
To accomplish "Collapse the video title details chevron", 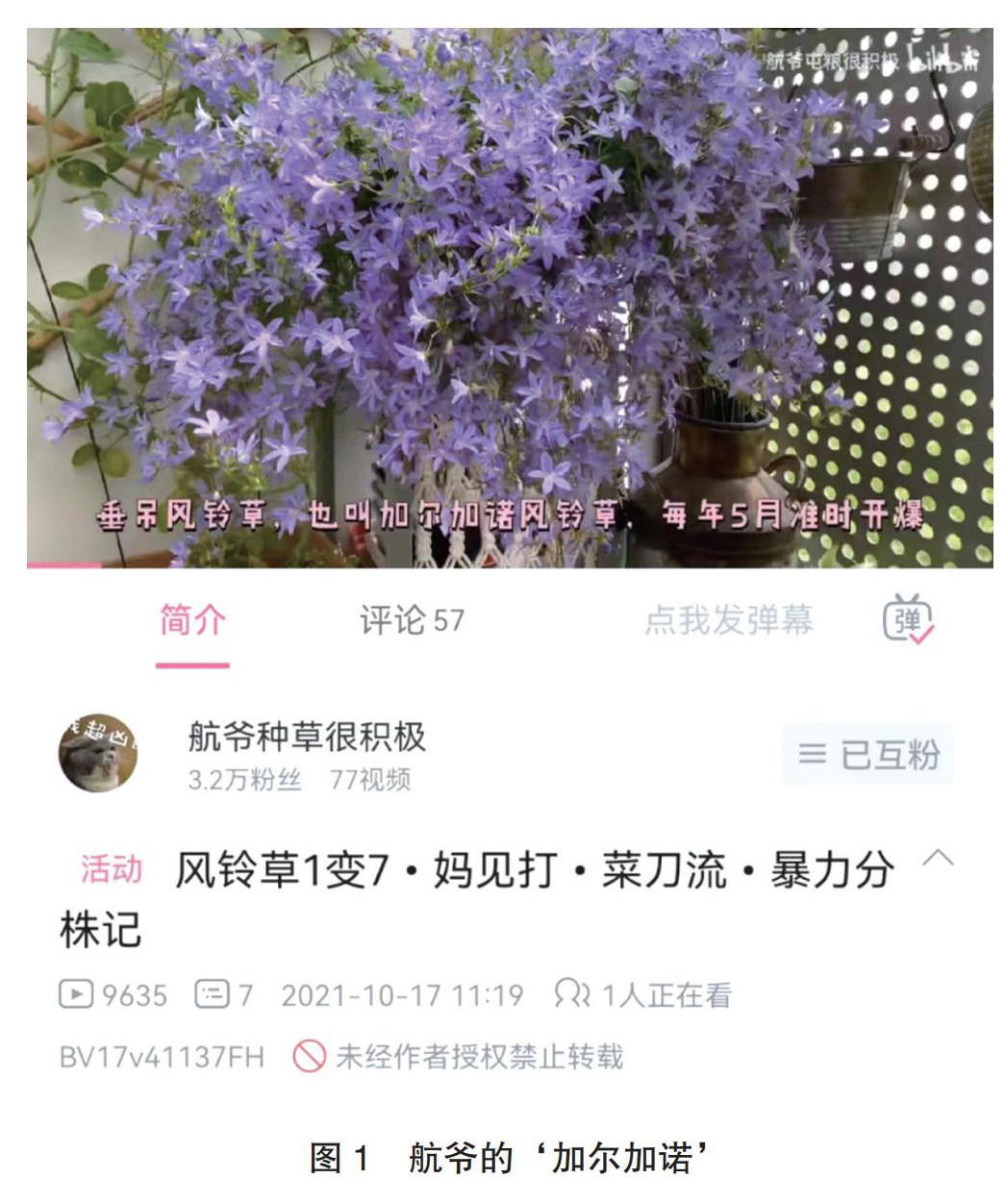I will (938, 859).
